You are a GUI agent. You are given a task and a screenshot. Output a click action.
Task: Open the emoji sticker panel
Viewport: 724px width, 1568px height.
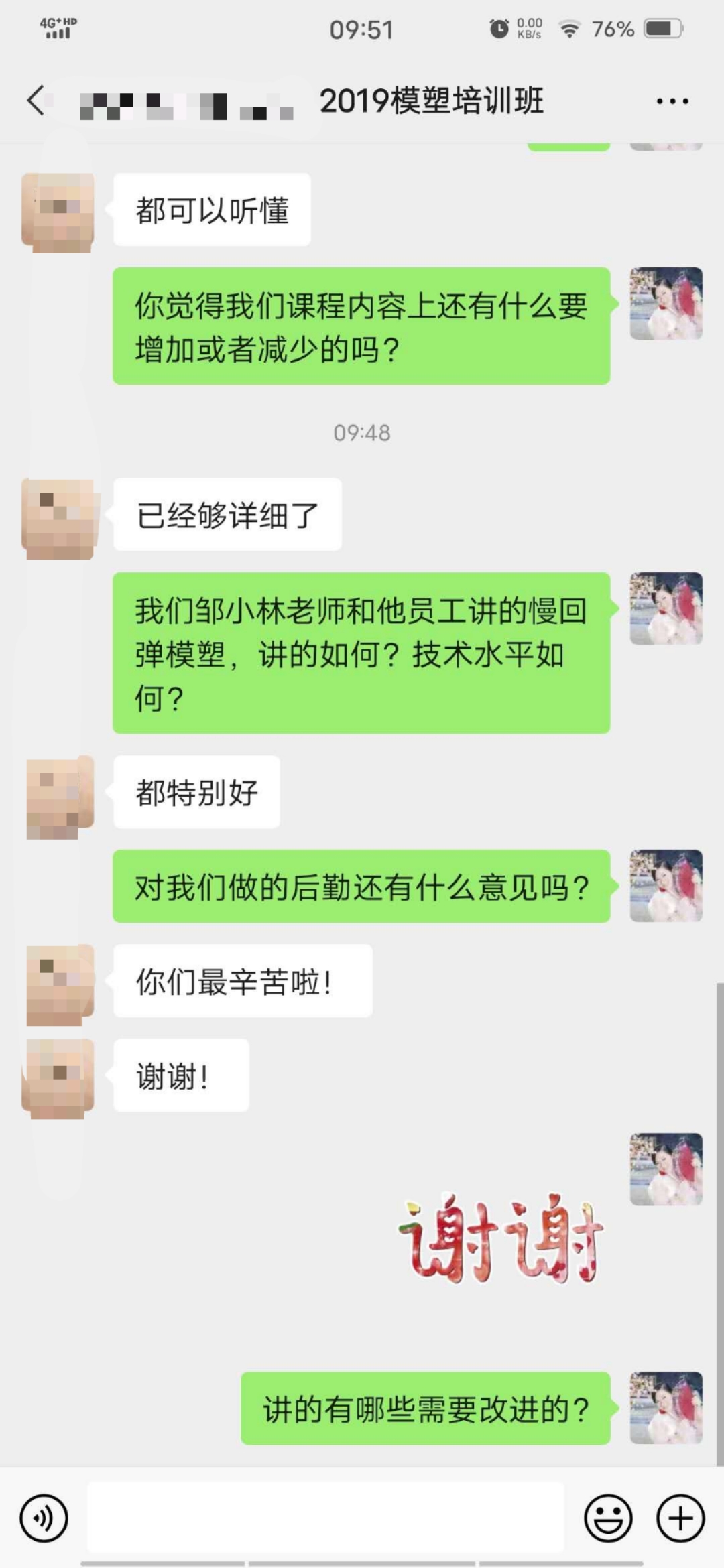coord(608,1518)
